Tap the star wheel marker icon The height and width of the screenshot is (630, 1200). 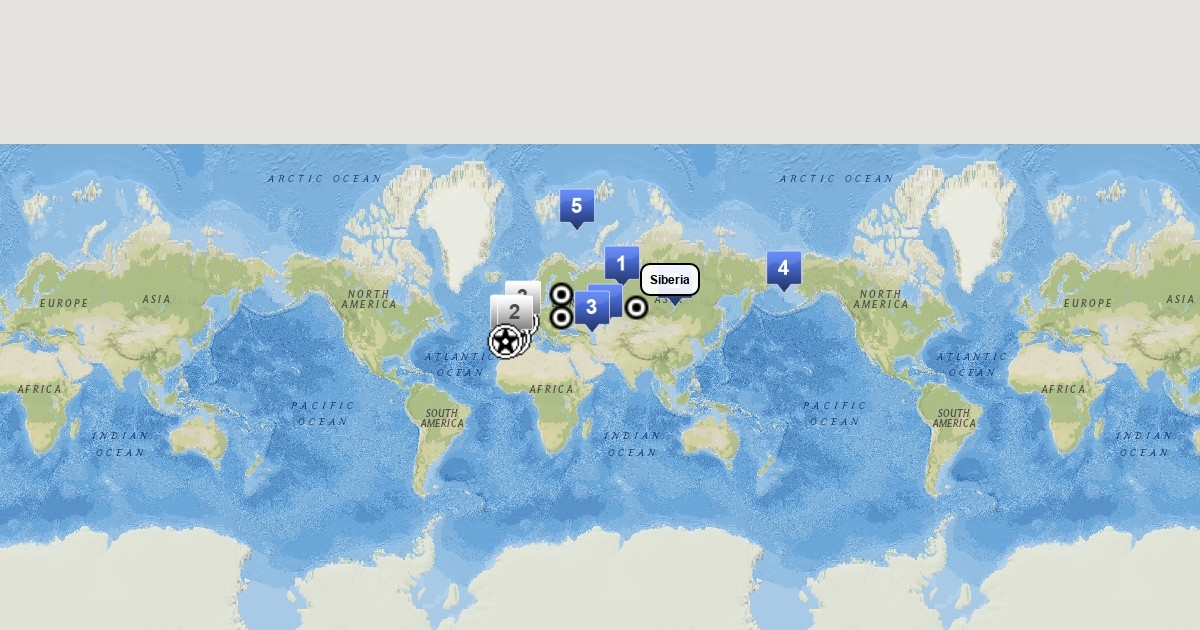coord(506,342)
